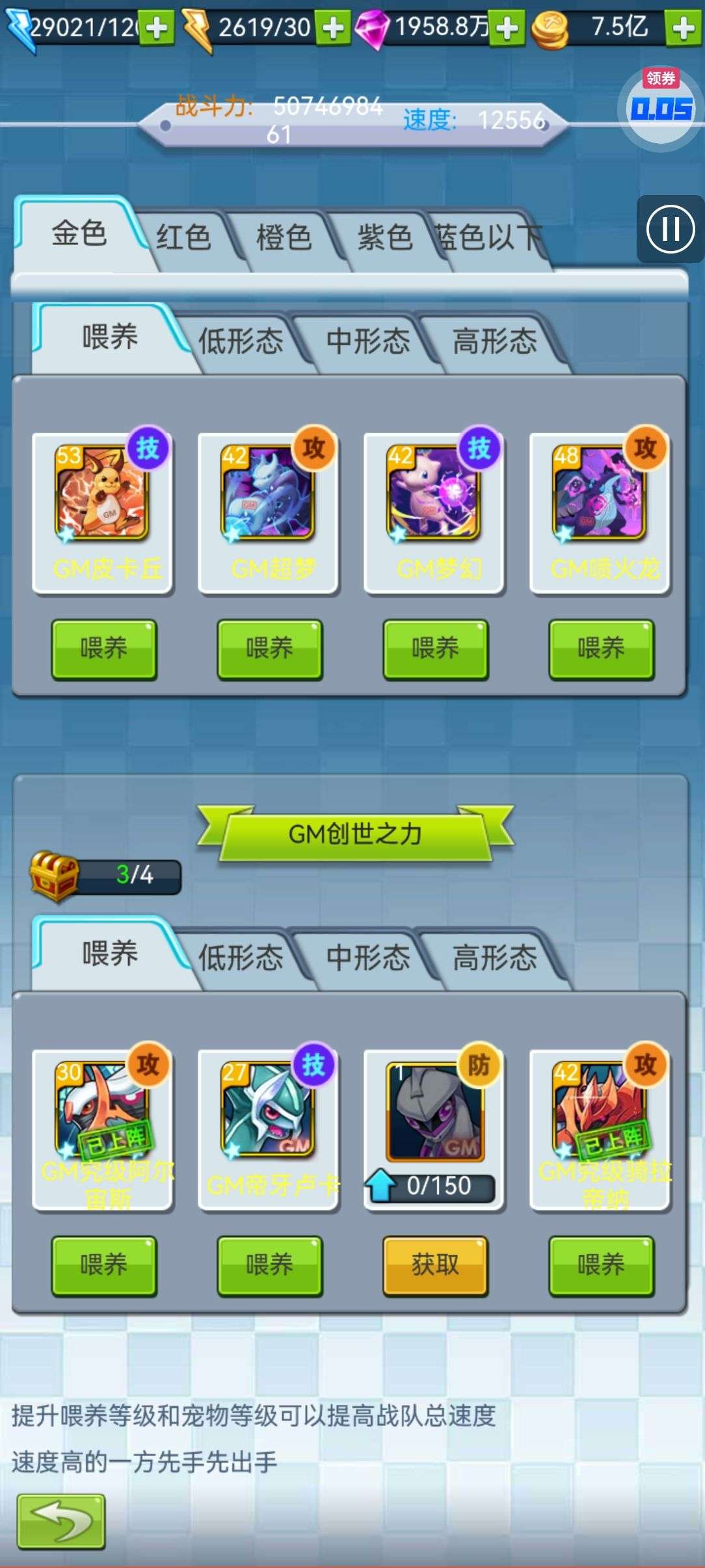Feed GM超梦 with its 喂养 button
This screenshot has width=705, height=1568.
(270, 649)
